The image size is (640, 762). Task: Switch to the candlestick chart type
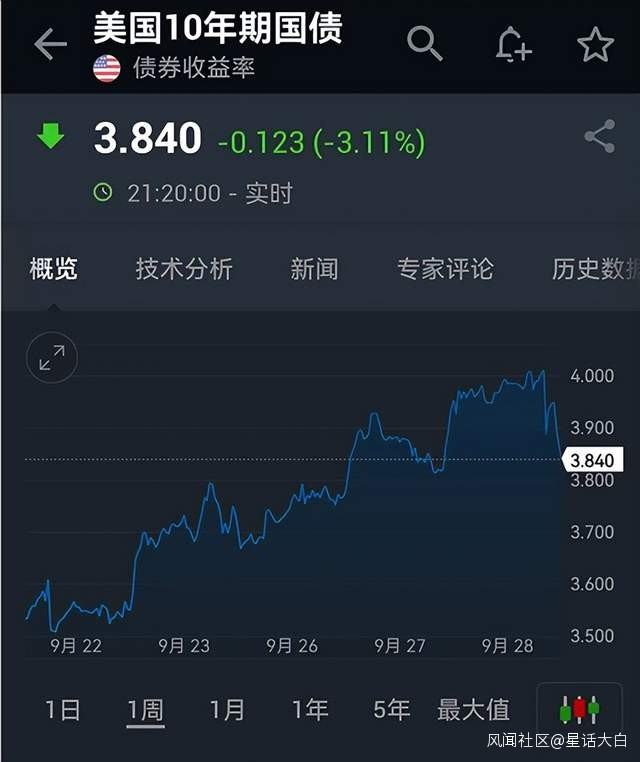coord(579,710)
